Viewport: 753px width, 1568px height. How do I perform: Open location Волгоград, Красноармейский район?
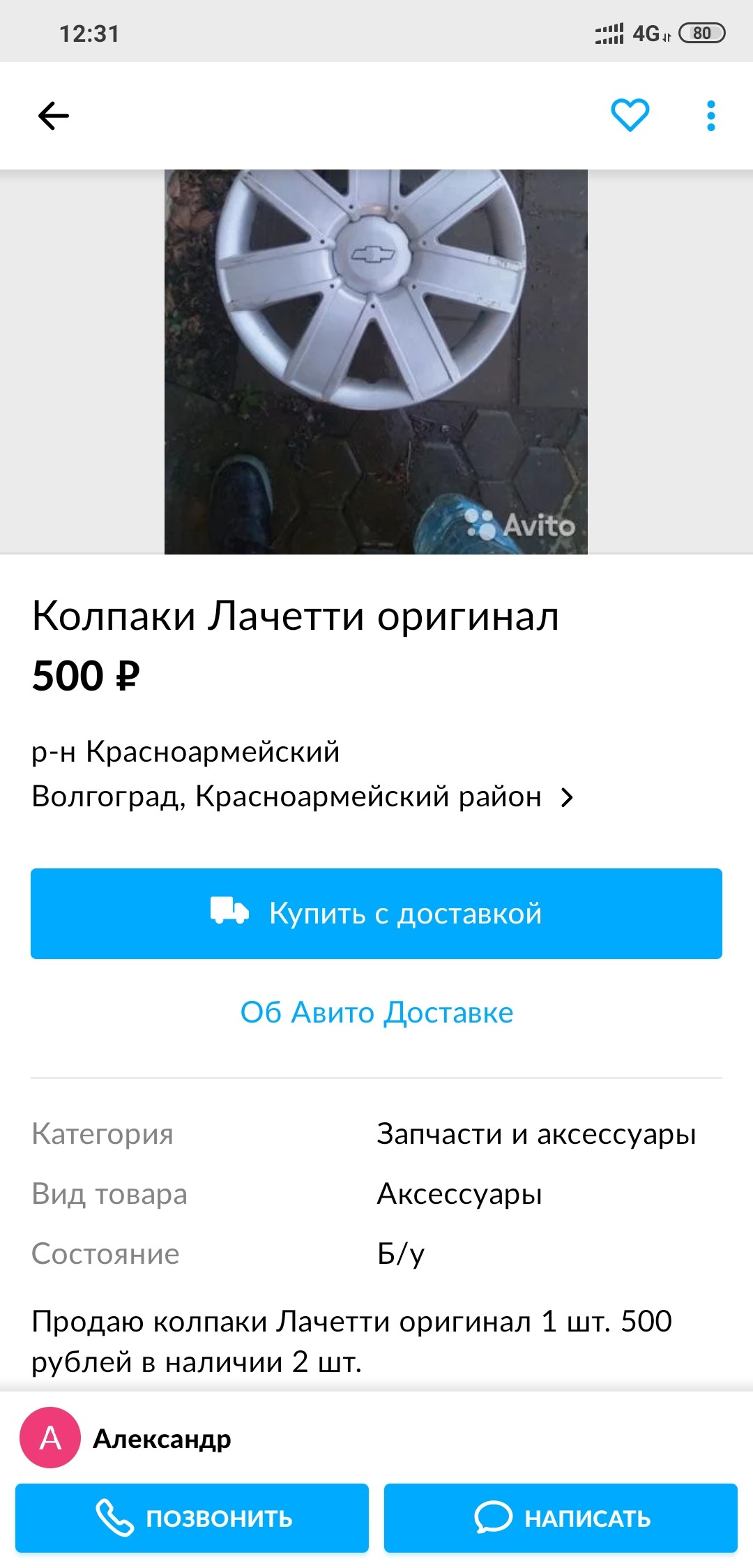pos(303,797)
